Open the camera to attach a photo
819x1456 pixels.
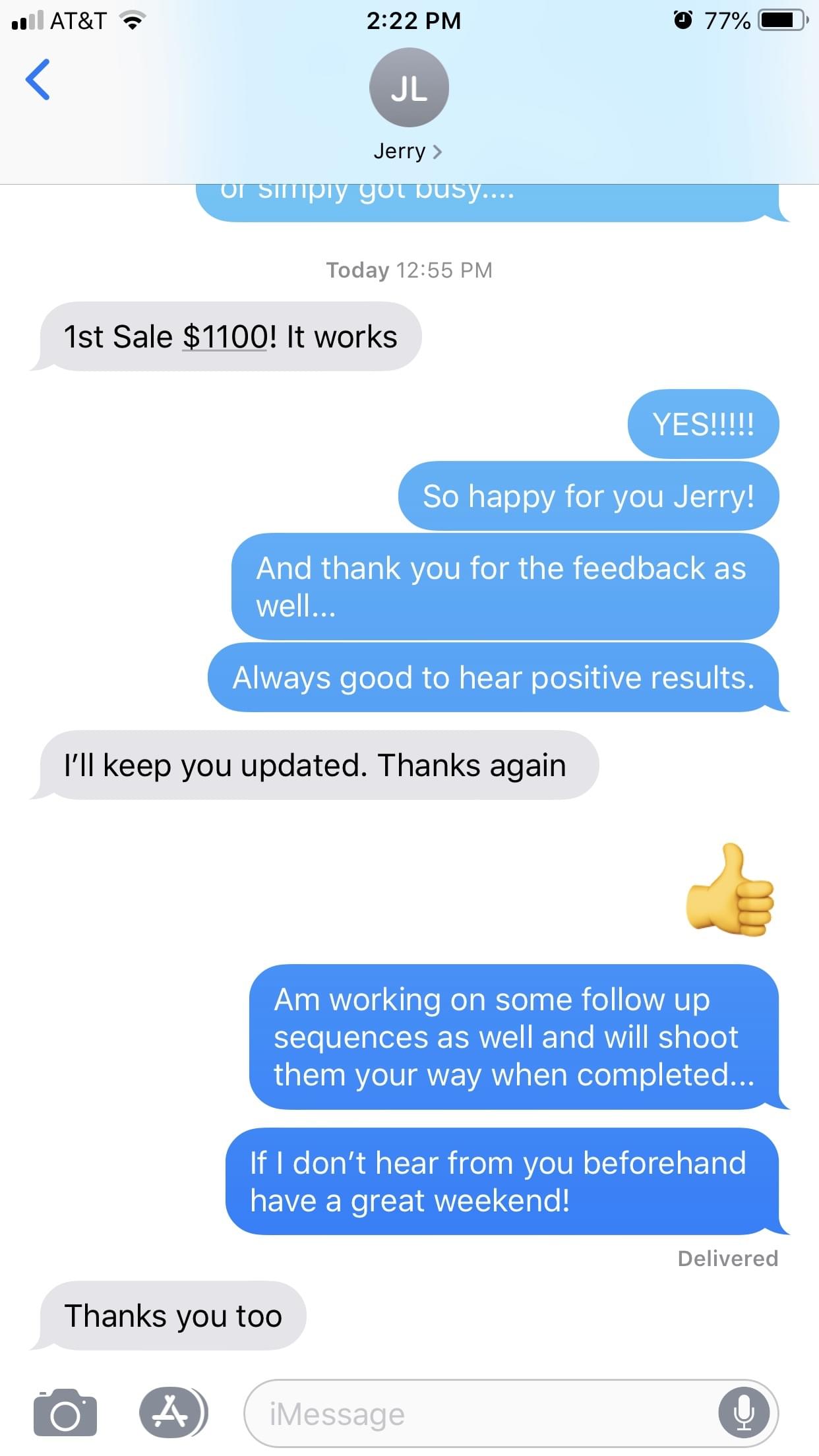pyautogui.click(x=65, y=1413)
